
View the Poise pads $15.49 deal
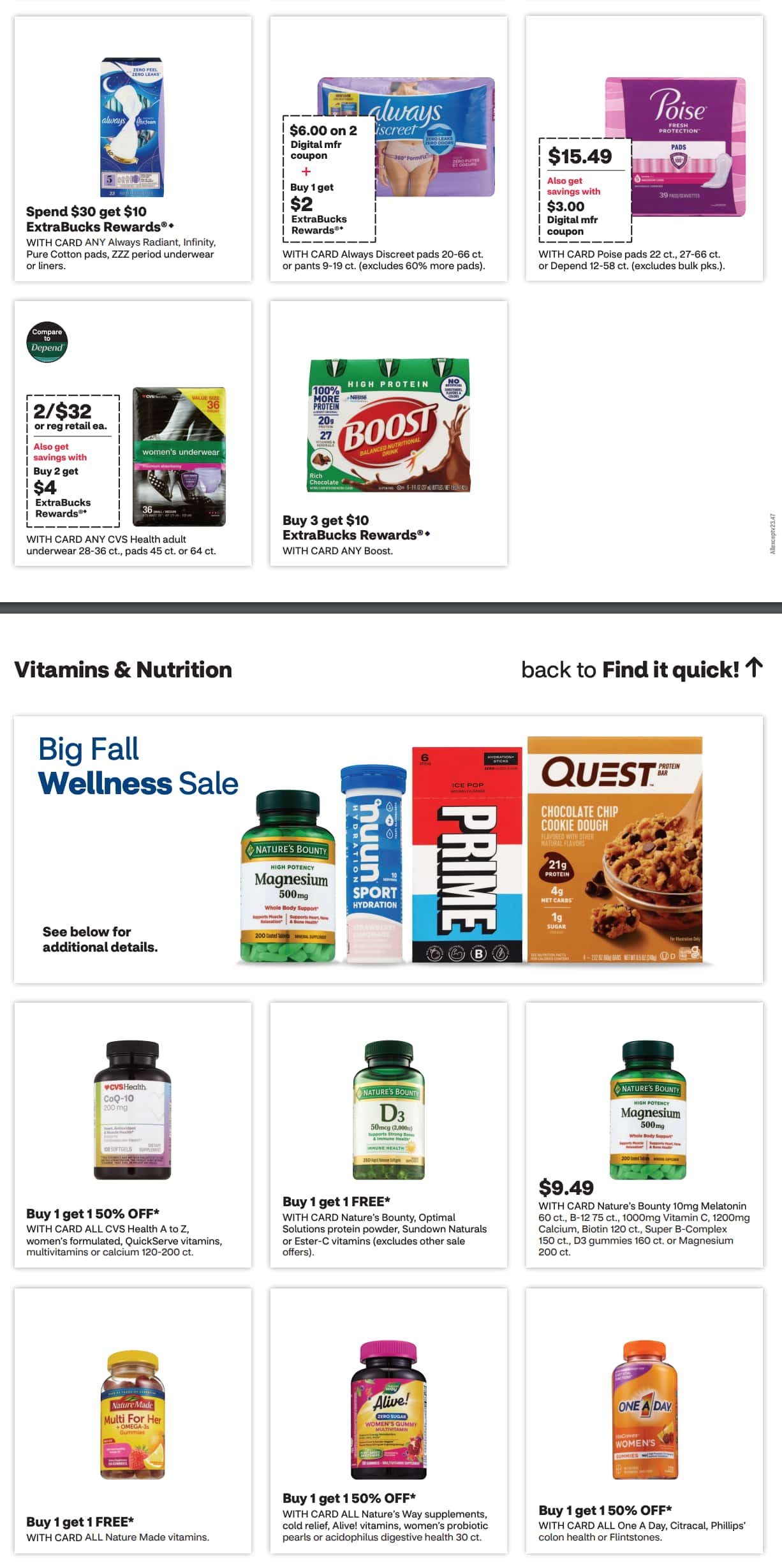pyautogui.click(x=644, y=149)
